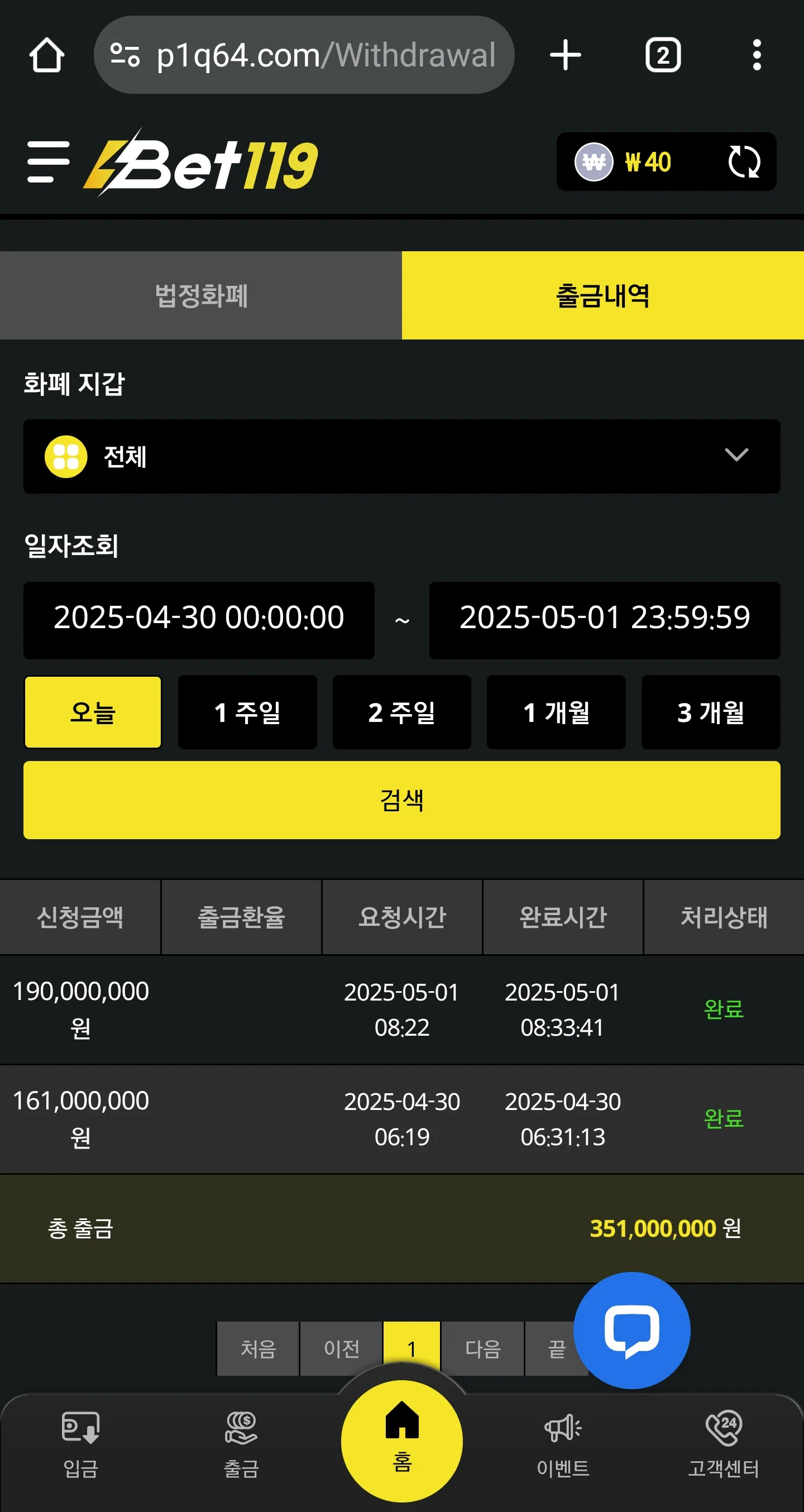
Task: Open 입금 in the bottom navigation
Action: [80, 1444]
